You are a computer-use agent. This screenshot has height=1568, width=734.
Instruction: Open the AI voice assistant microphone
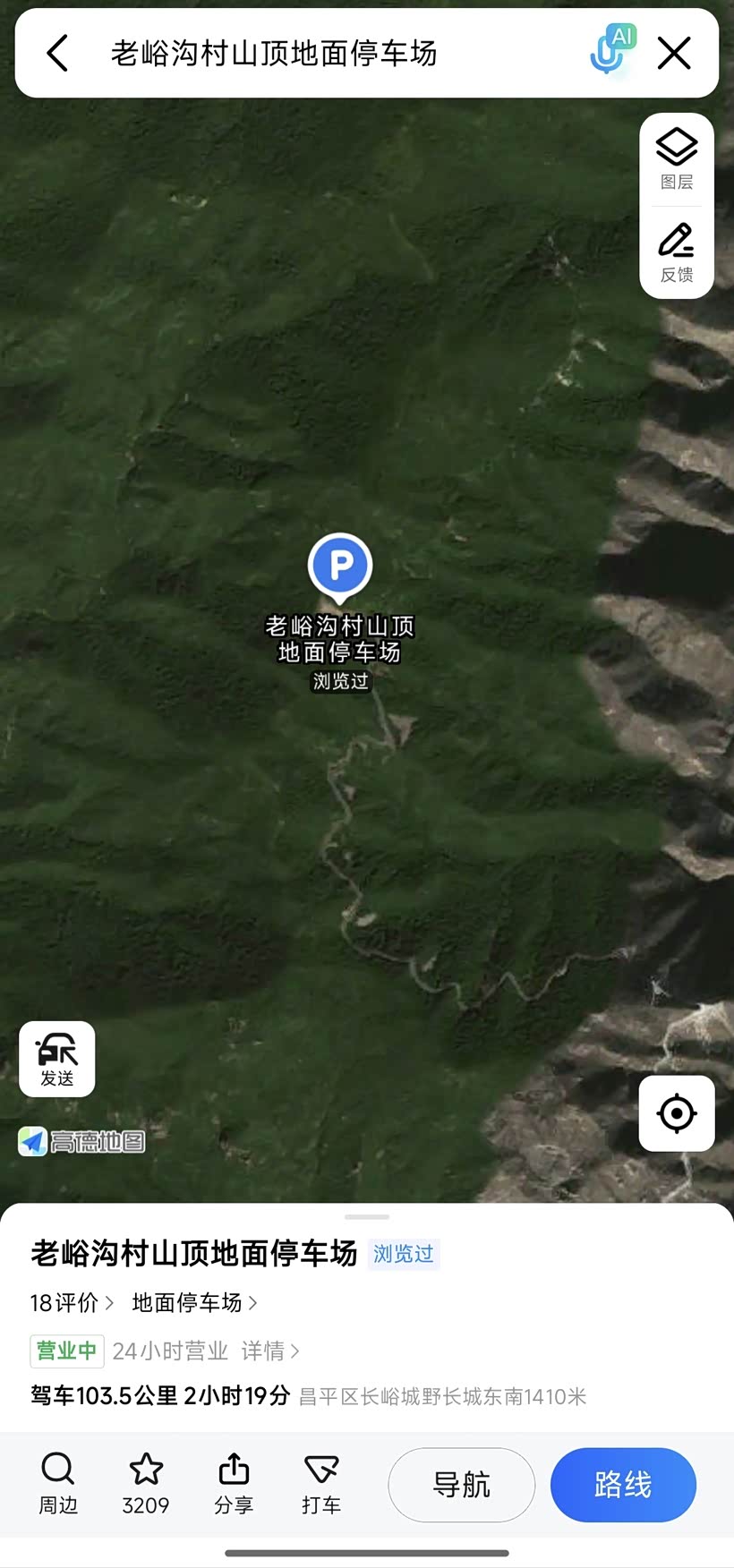(612, 50)
